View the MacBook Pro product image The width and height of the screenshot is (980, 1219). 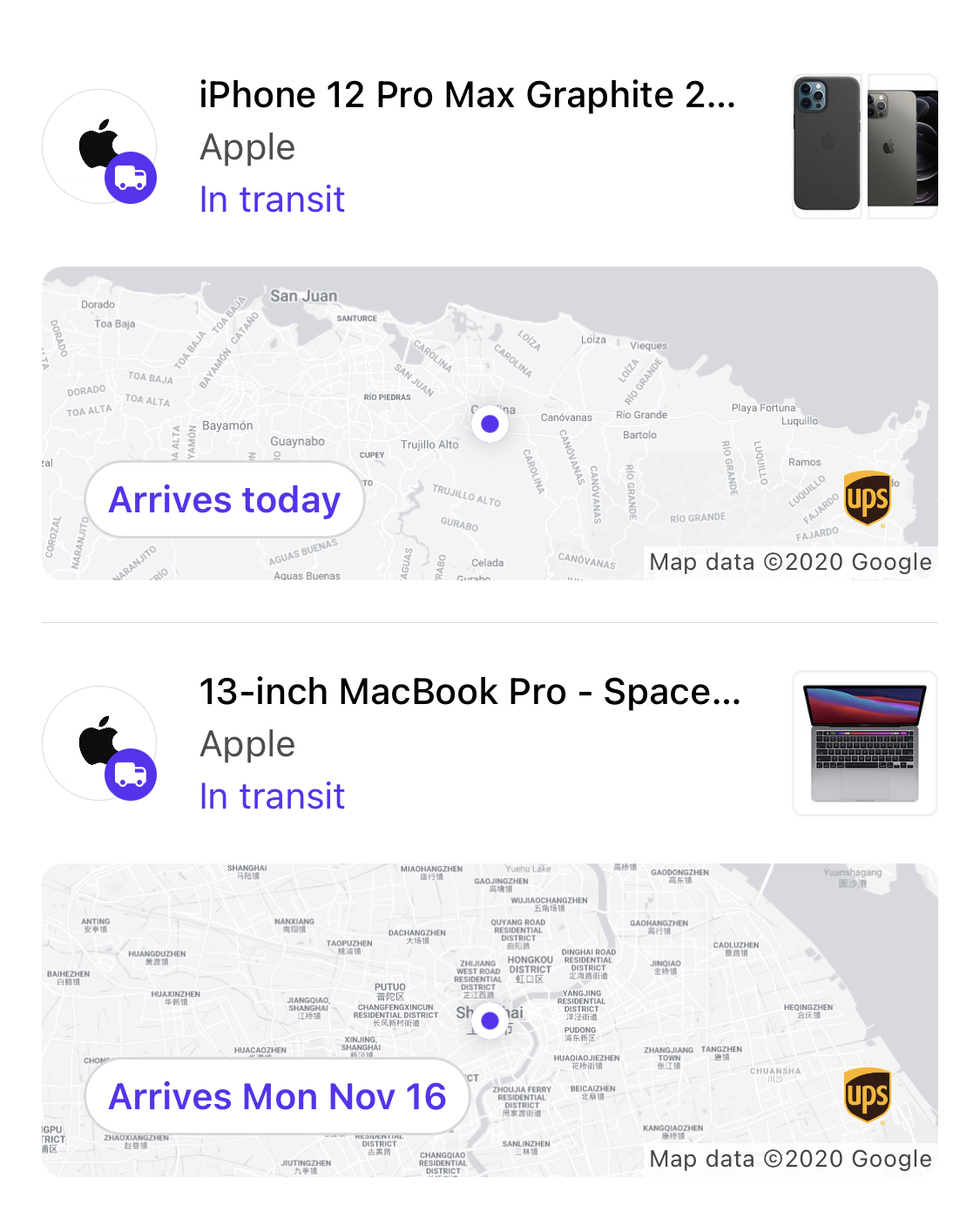(x=865, y=743)
